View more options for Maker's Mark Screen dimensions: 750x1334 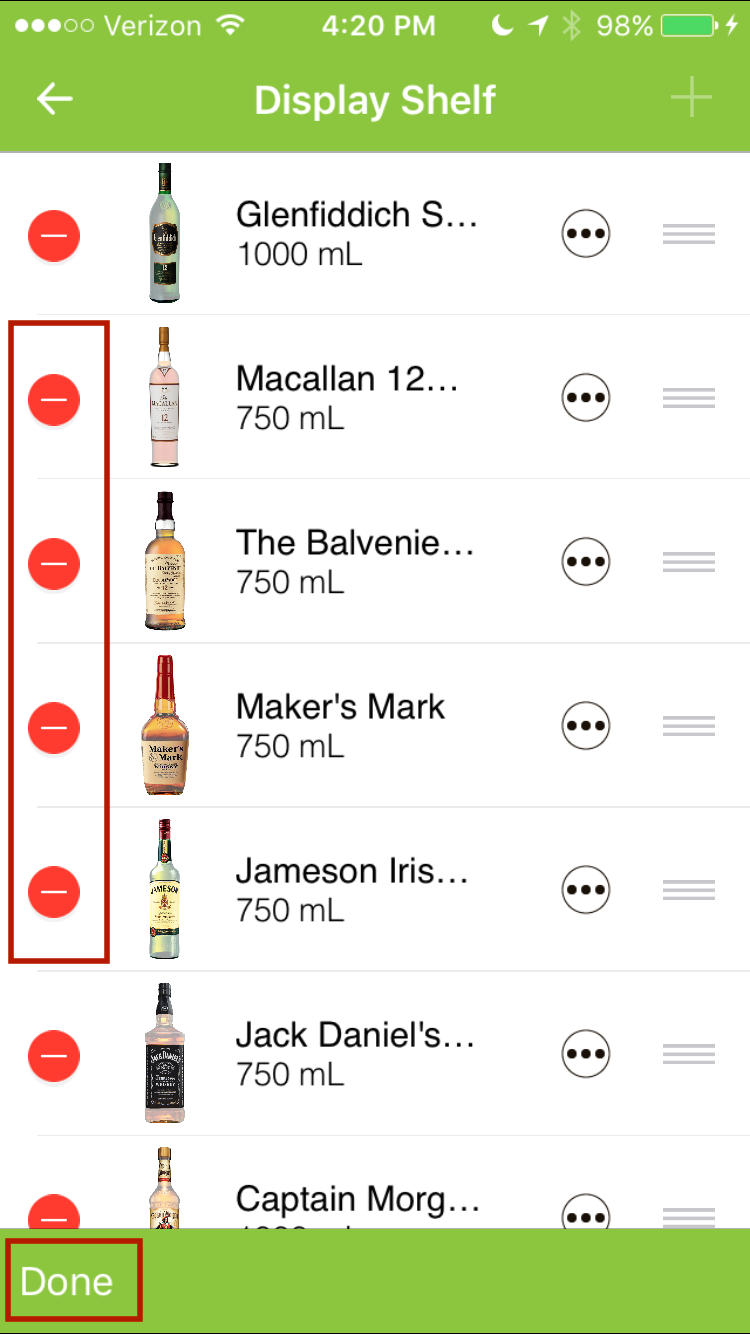tap(585, 726)
